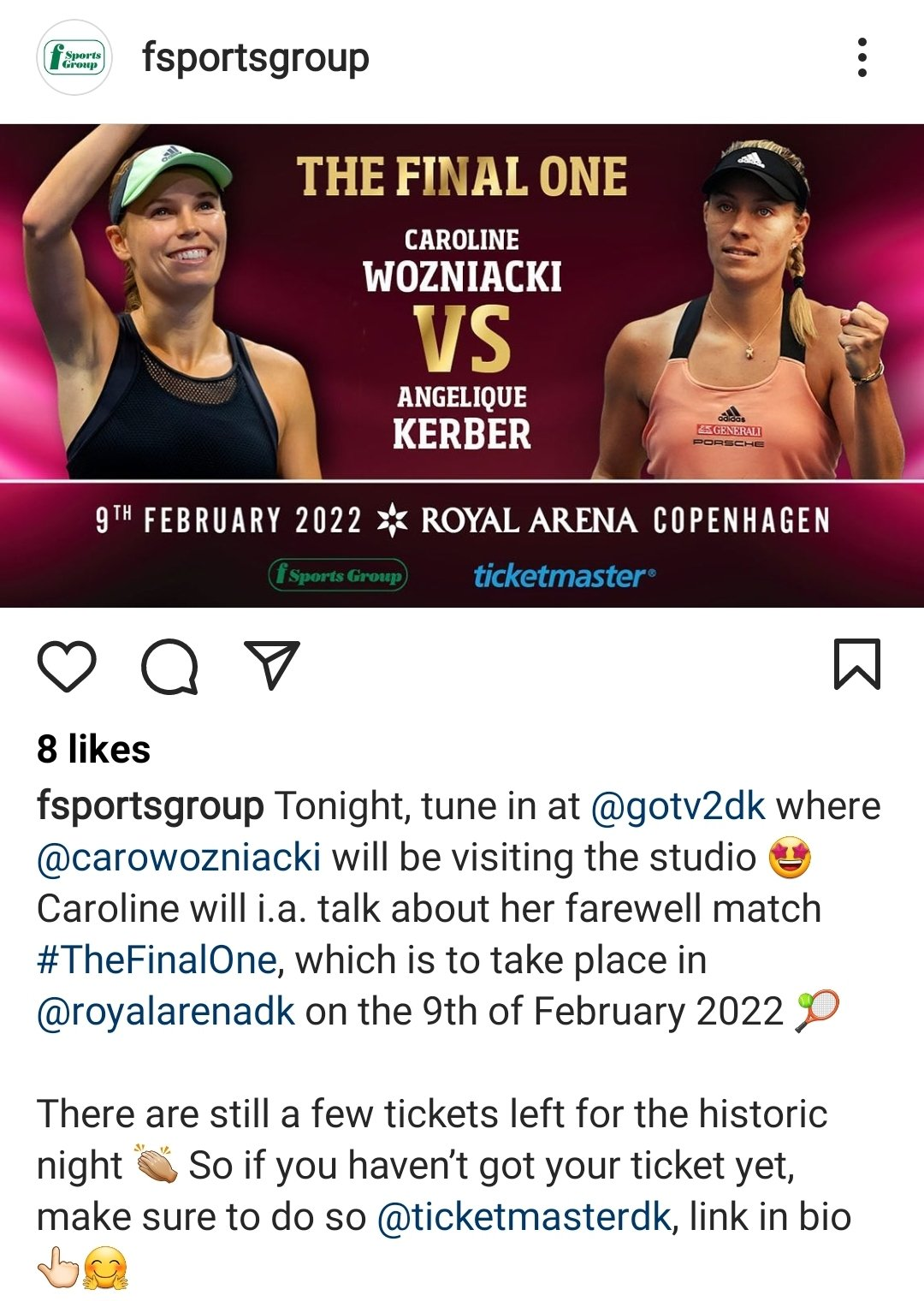Open the fsportsgroup username in the post header
The height and width of the screenshot is (1301, 924).
point(255,58)
